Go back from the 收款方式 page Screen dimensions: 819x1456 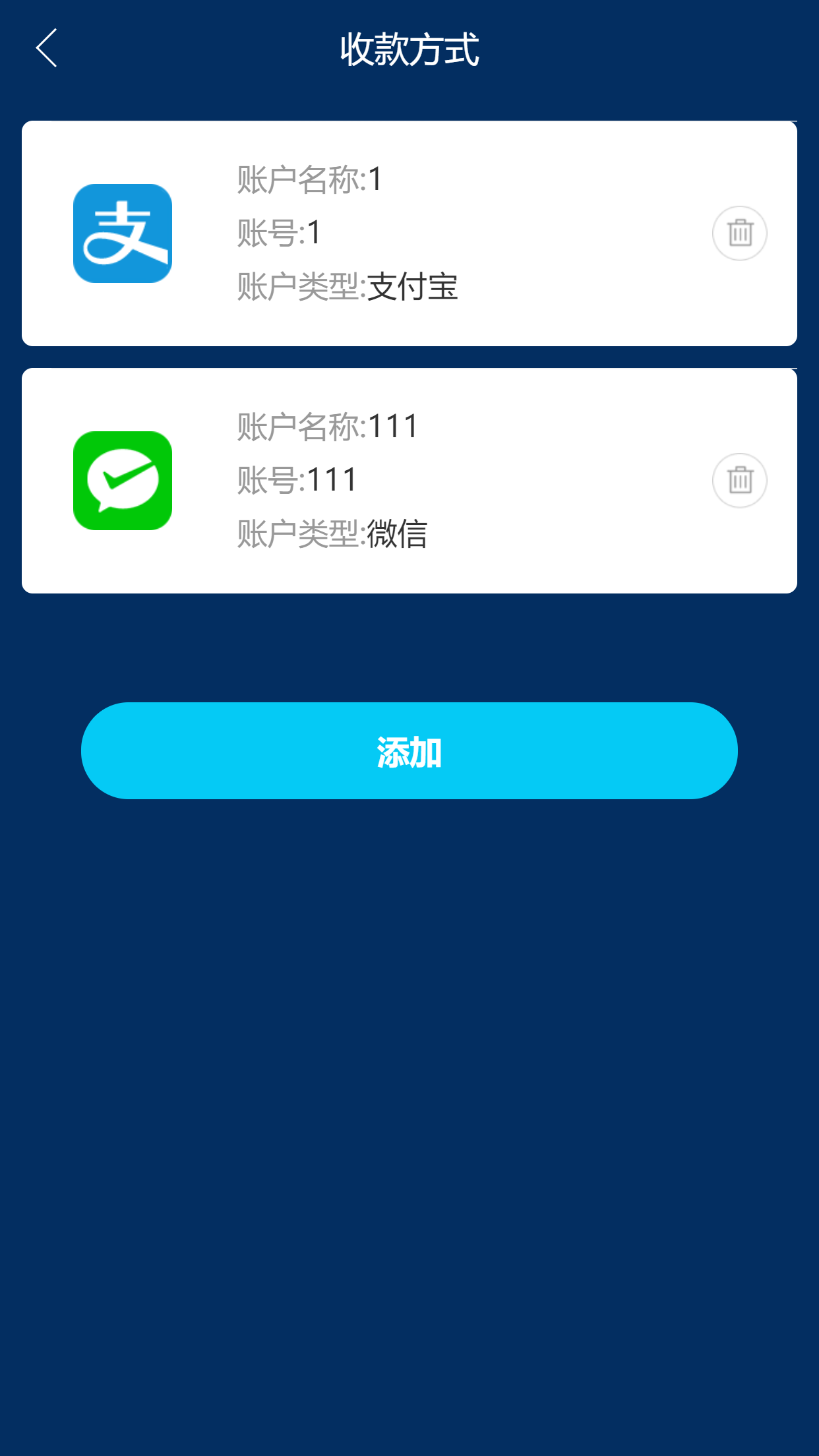pyautogui.click(x=47, y=48)
